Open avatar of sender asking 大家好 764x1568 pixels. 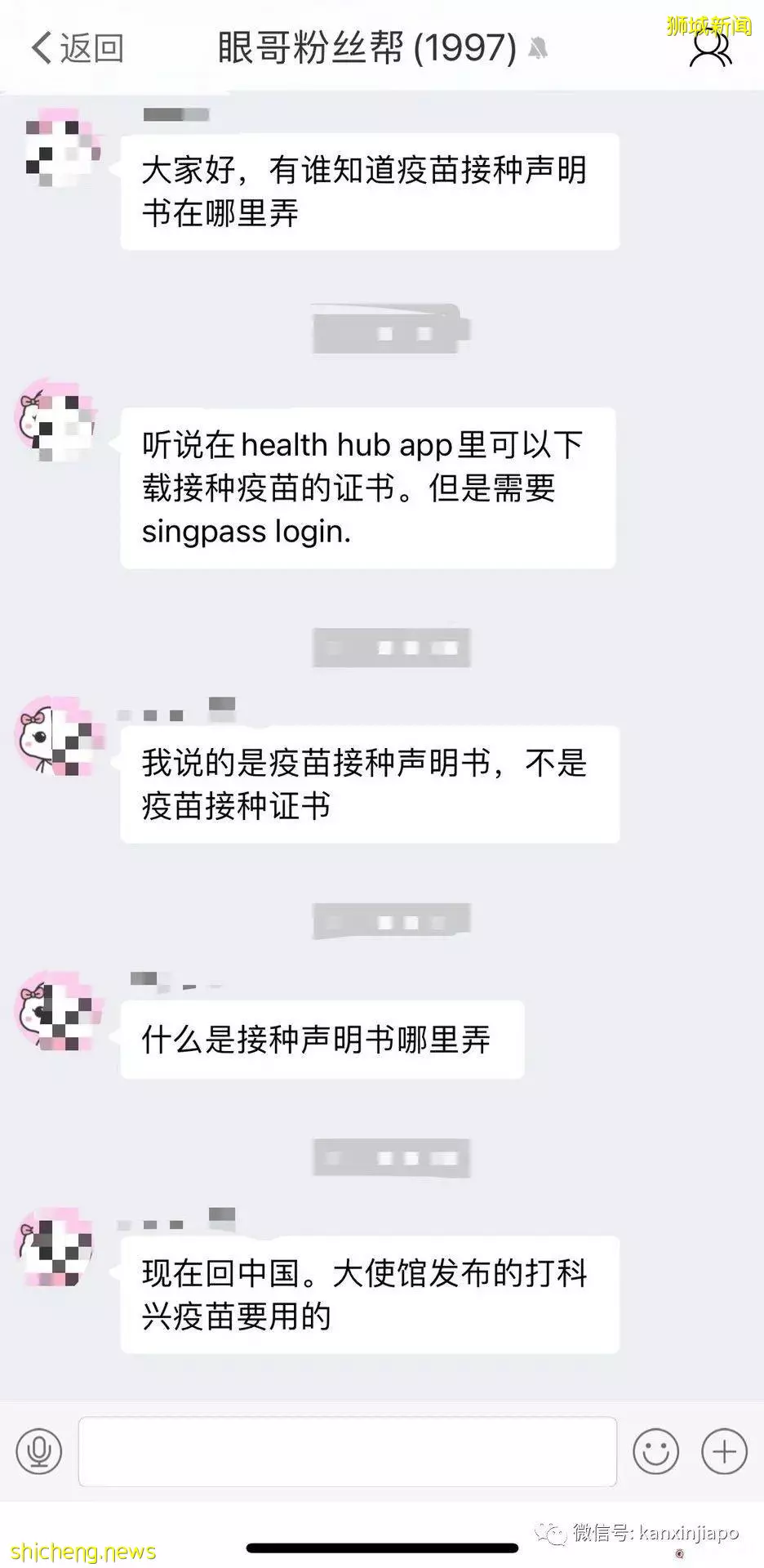coord(59,149)
